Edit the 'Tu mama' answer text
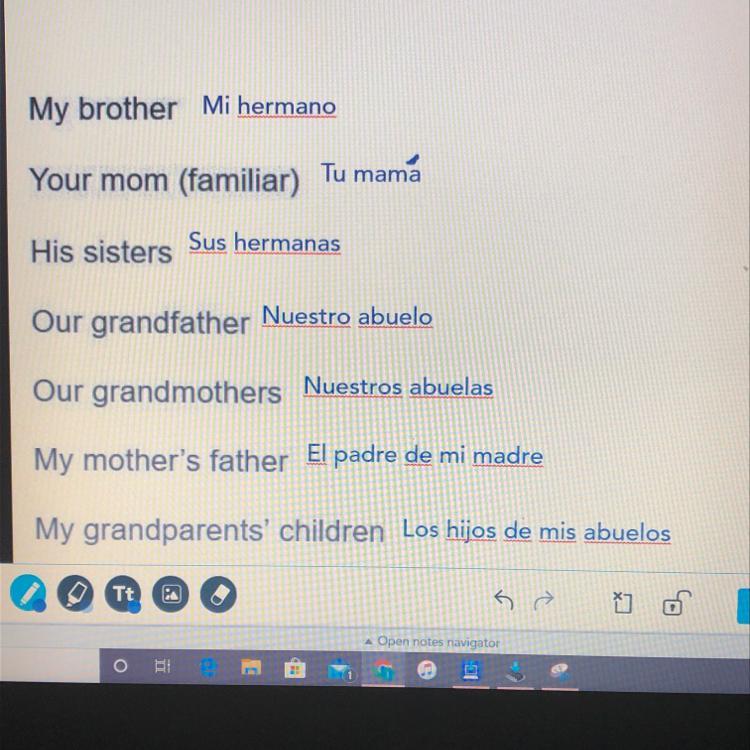 pos(370,174)
